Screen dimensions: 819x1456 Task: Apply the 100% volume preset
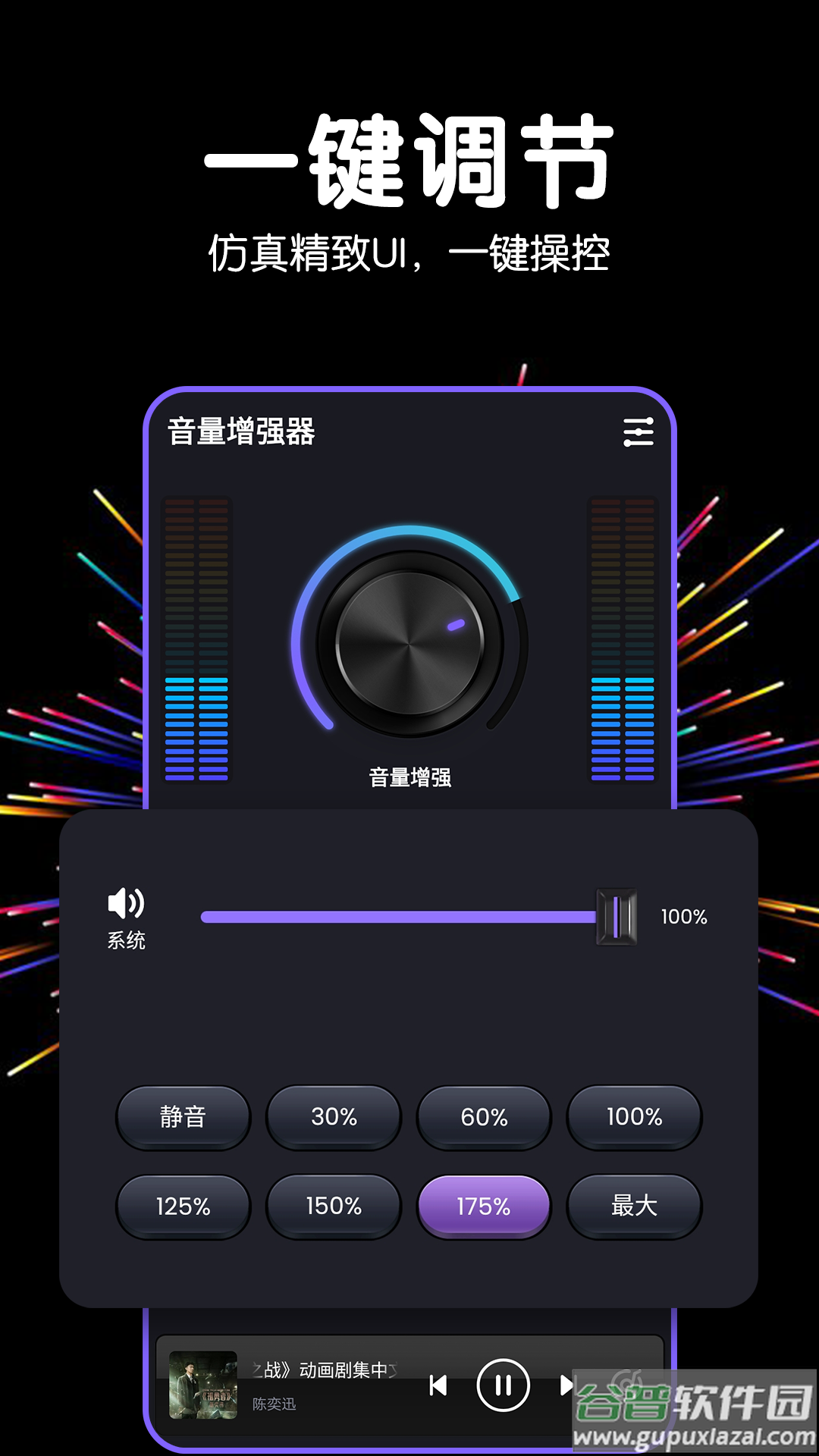coord(633,1117)
